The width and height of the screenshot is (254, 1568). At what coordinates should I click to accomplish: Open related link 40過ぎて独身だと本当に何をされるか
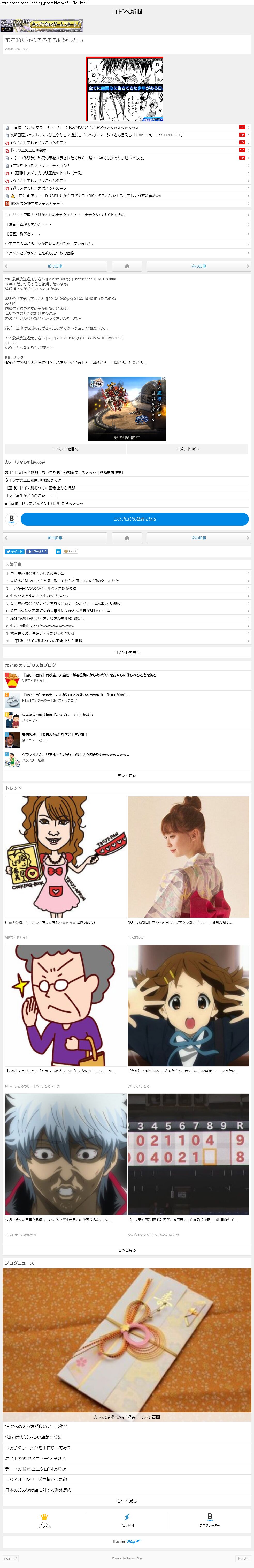coord(75,362)
